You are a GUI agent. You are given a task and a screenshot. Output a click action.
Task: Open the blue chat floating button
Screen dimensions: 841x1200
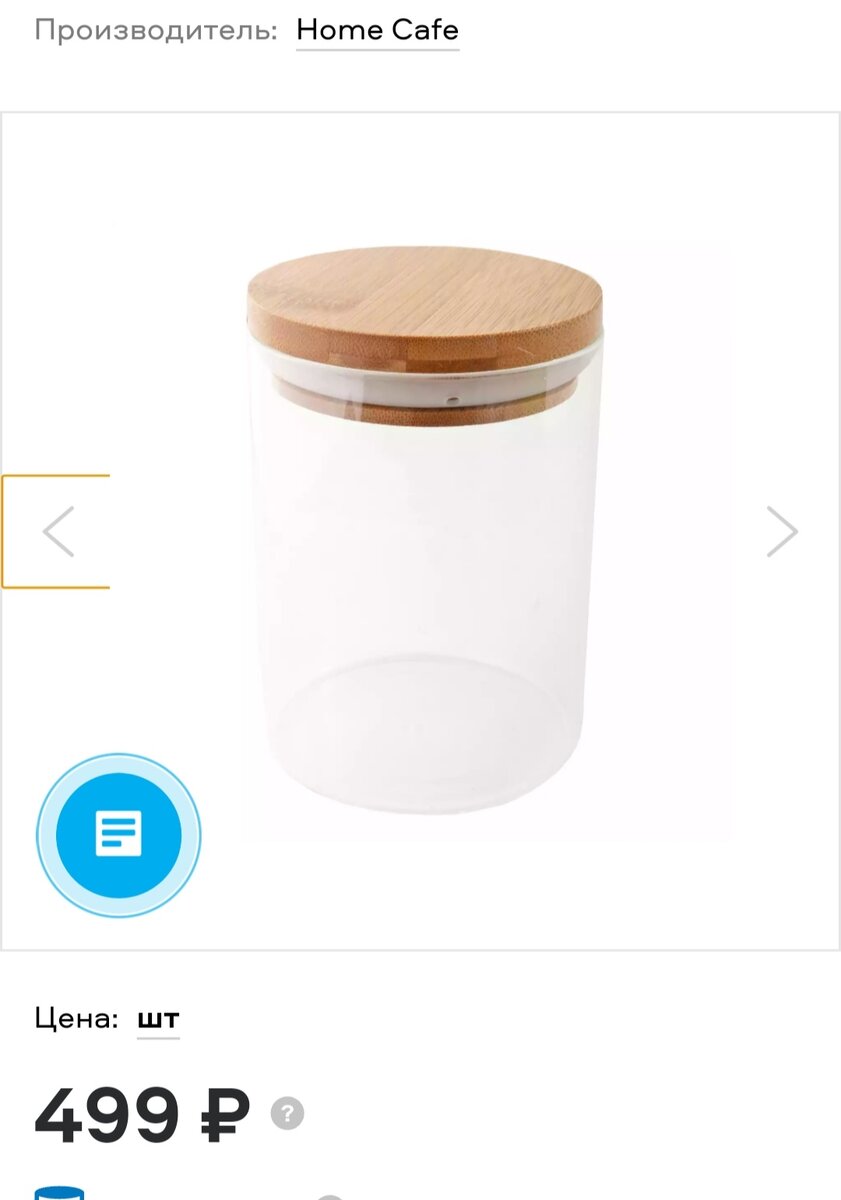(x=119, y=834)
